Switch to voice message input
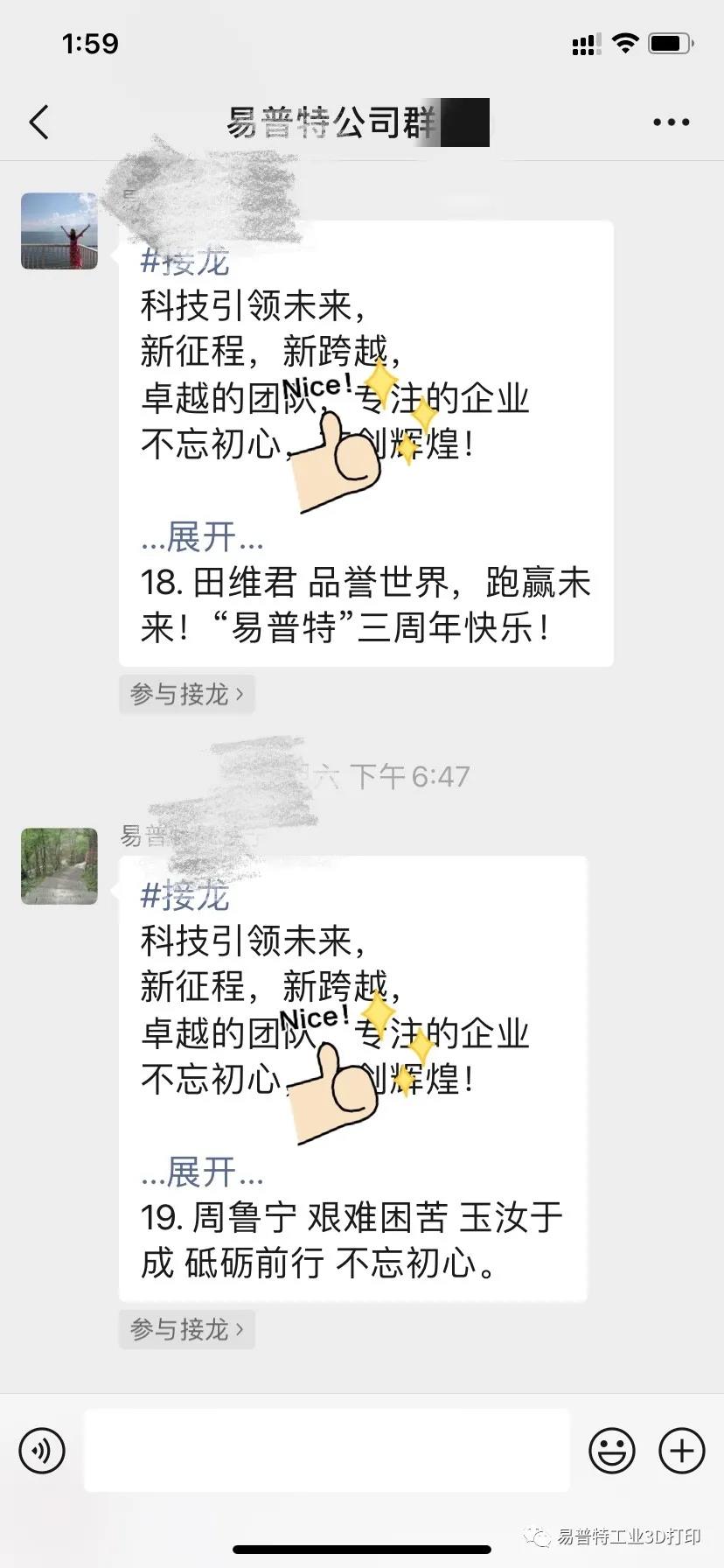Viewport: 724px width, 1568px height. [42, 1451]
